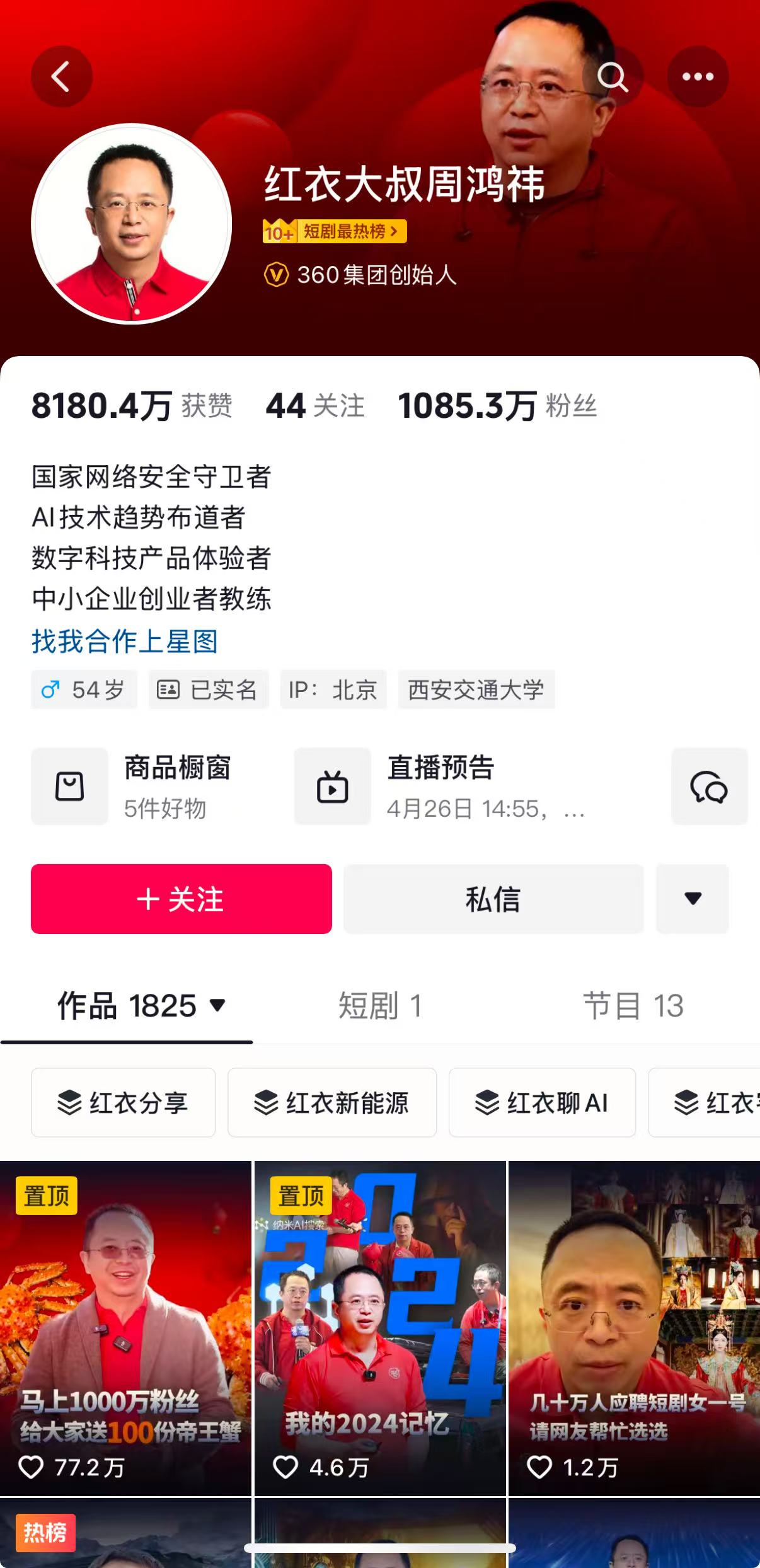Switch to the 节目 13 tab
760x1568 pixels.
click(633, 1005)
